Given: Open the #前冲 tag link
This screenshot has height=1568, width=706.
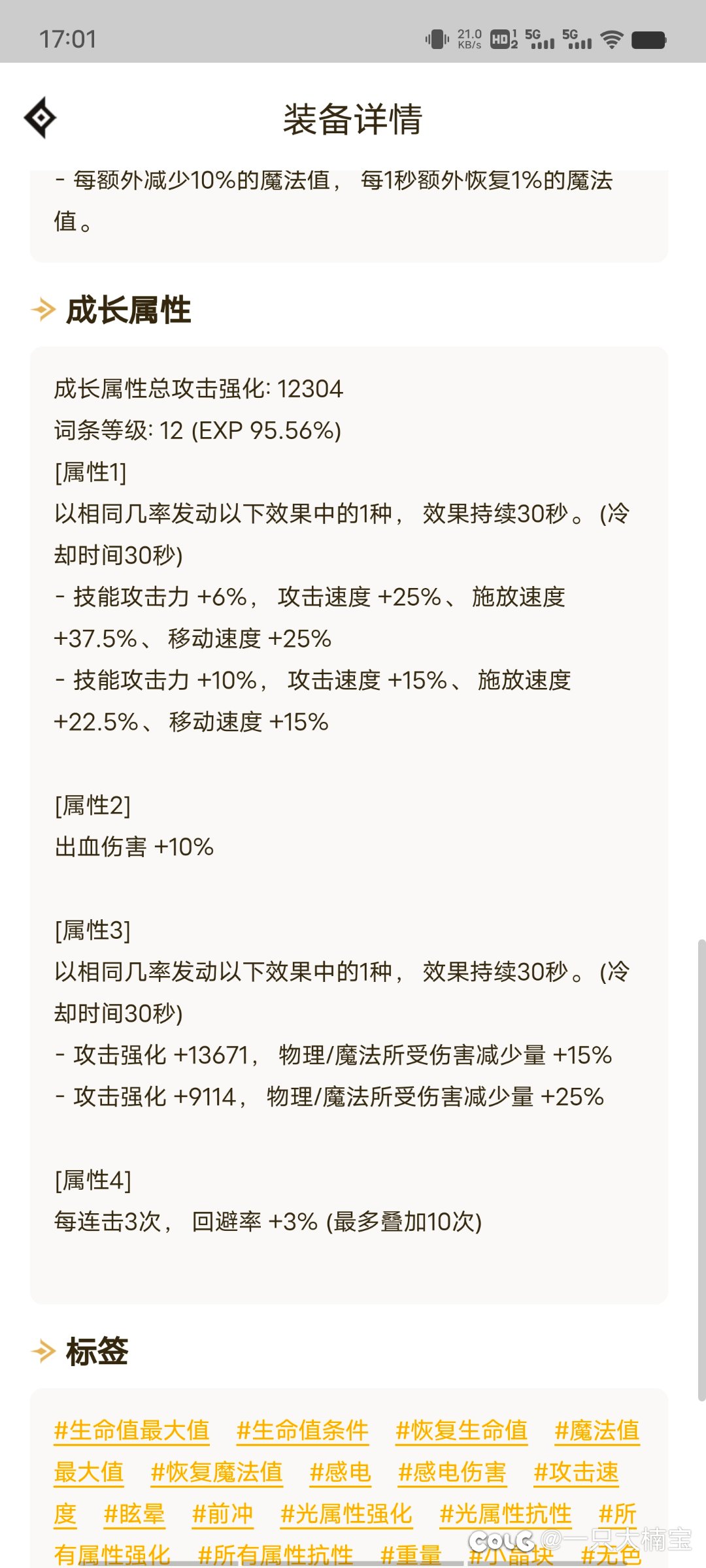Looking at the screenshot, I should 222,1514.
